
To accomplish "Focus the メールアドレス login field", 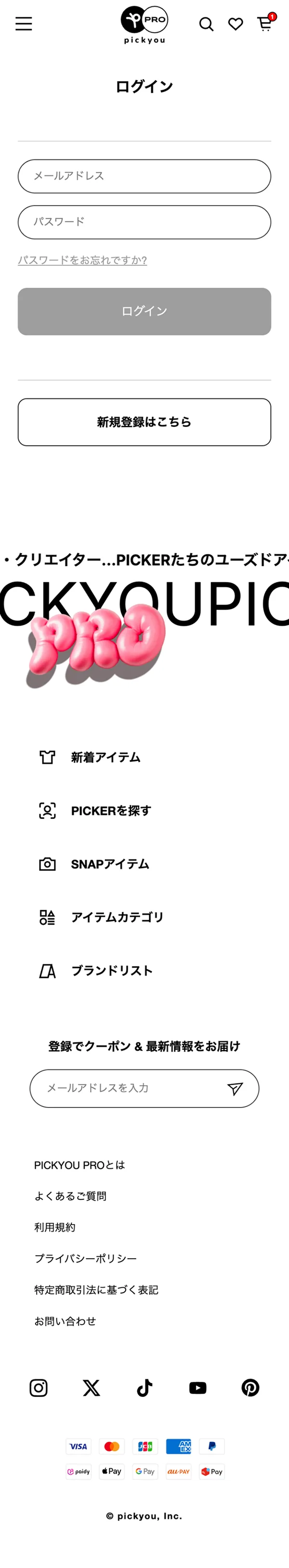I will 144,176.
